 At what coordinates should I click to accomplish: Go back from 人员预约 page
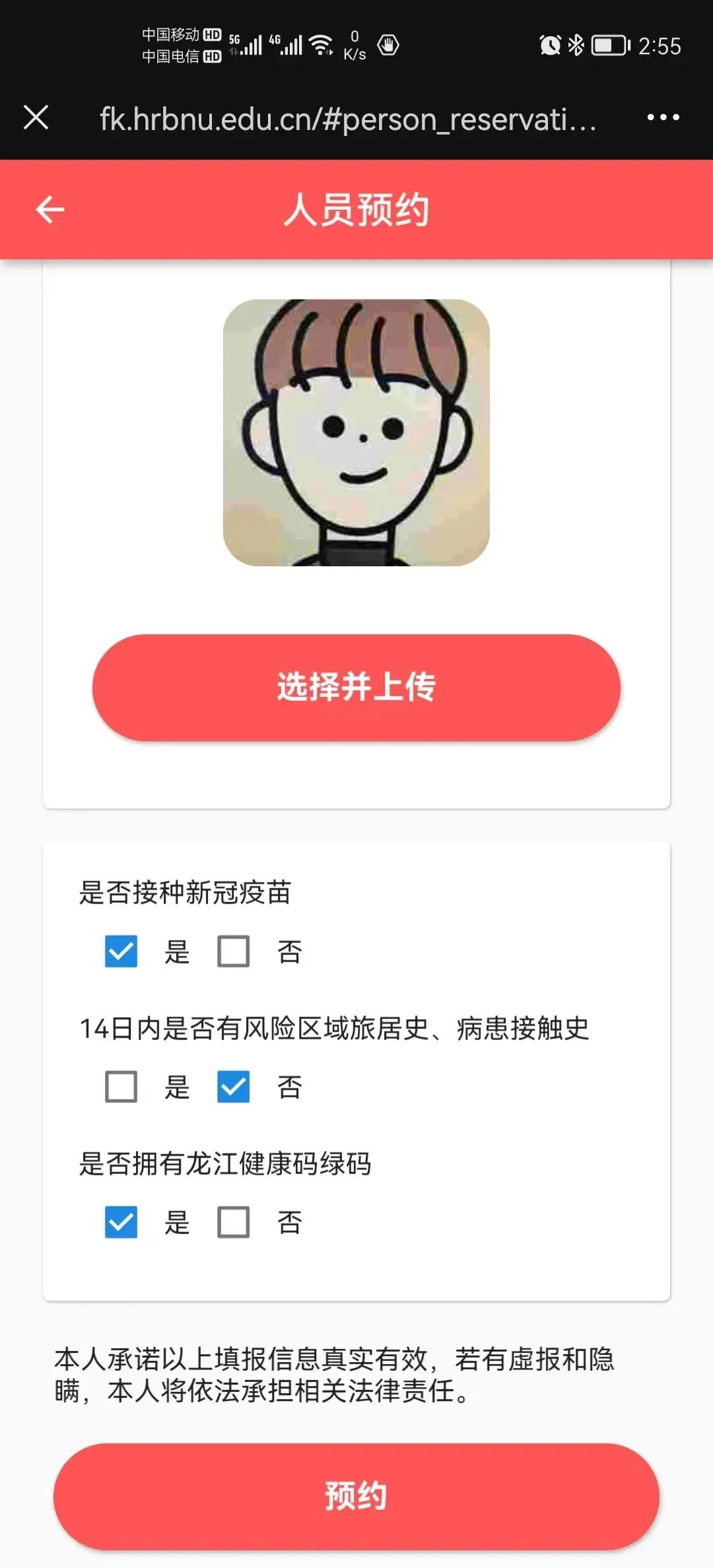click(50, 210)
